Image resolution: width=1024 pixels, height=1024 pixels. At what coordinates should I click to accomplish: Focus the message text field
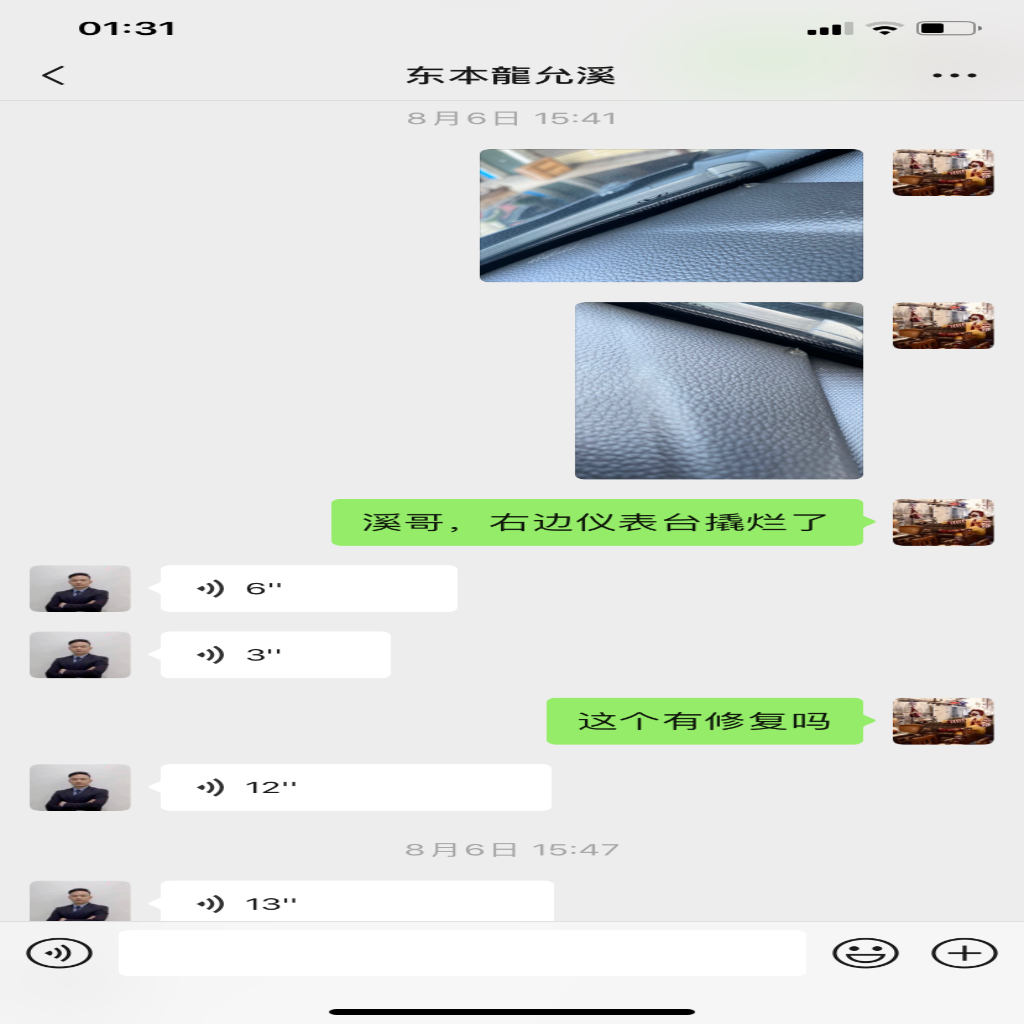pos(462,953)
